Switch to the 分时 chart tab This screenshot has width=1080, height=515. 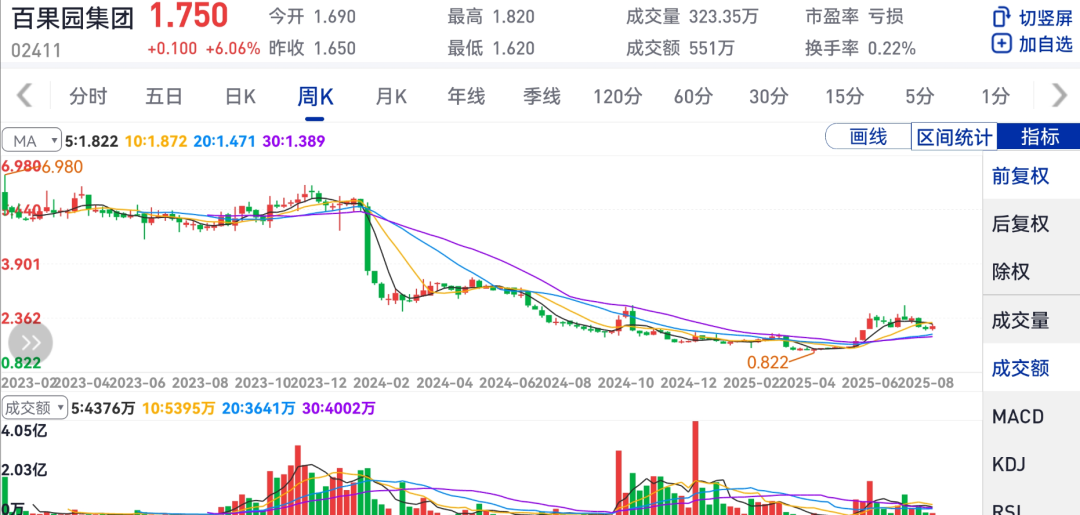pyautogui.click(x=88, y=96)
